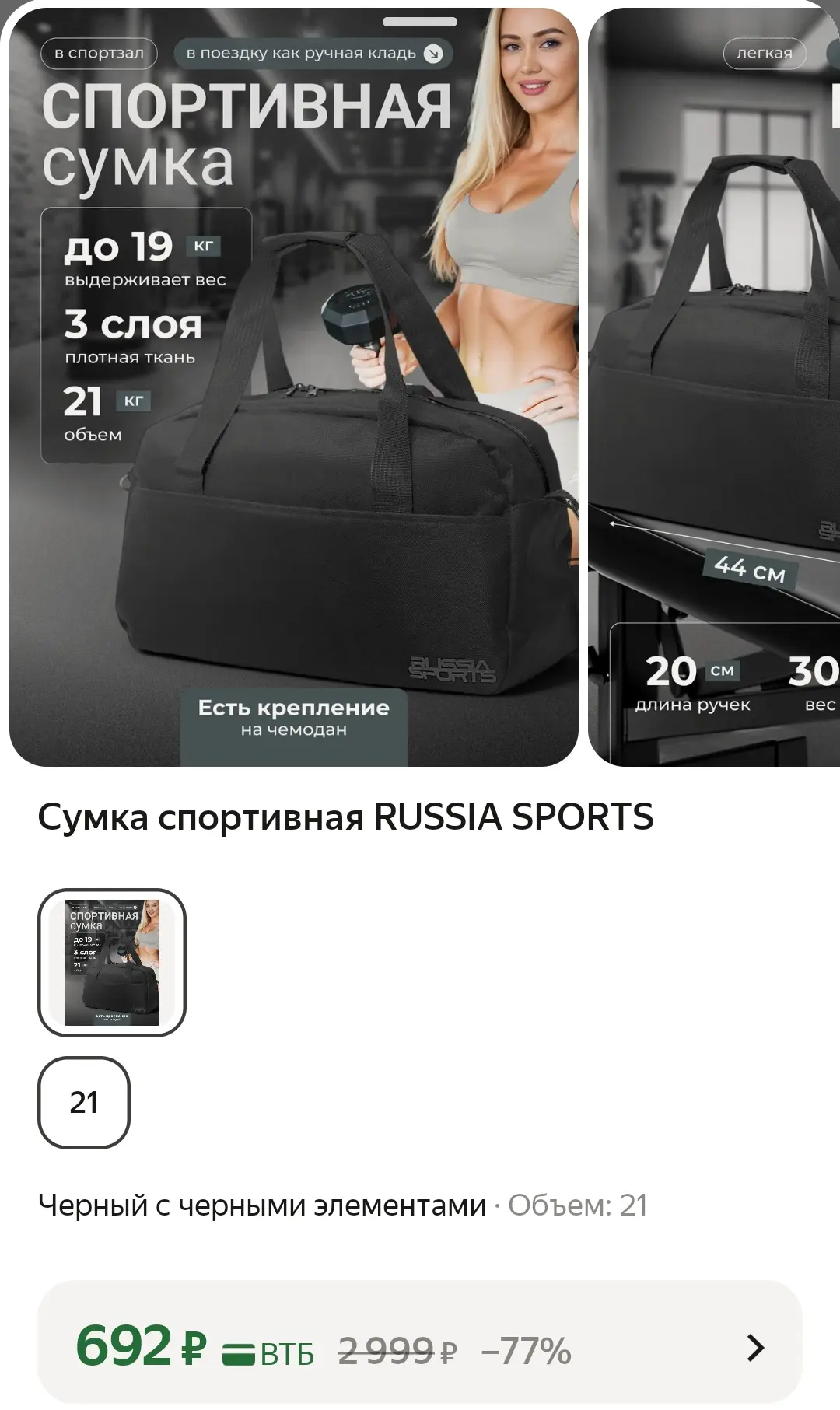Viewport: 840px width, 1410px height.
Task: Open the main sports bag product photo
Action: pos(294,387)
